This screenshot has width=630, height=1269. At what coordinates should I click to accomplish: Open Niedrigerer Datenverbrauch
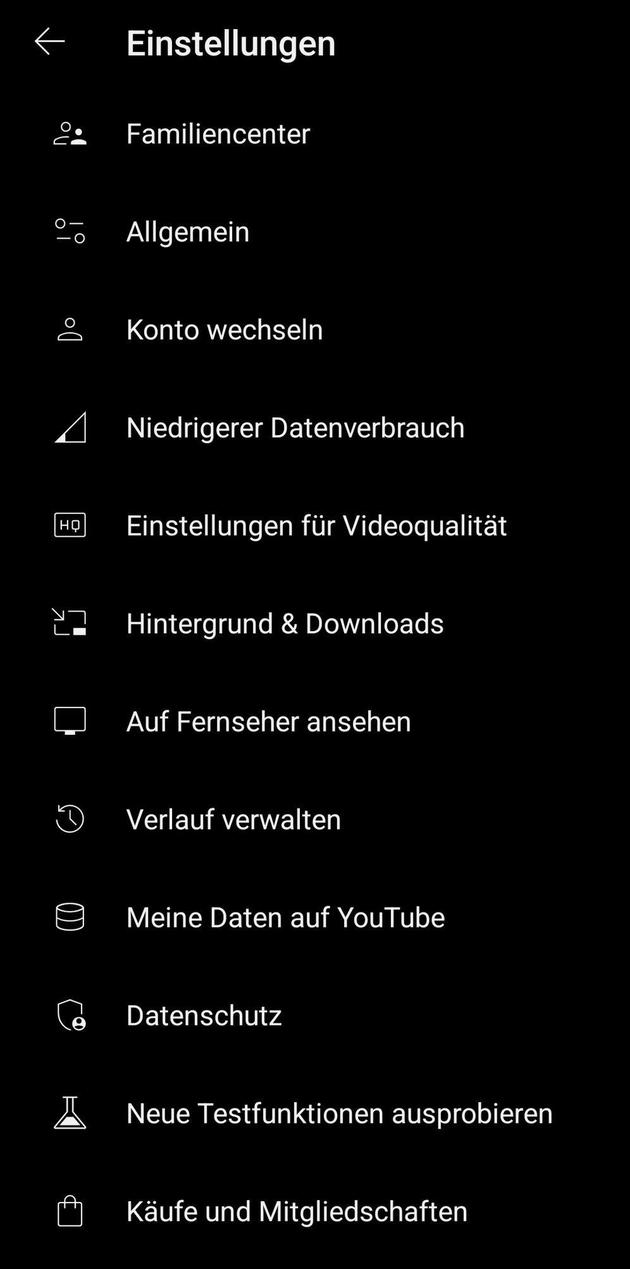click(x=315, y=428)
